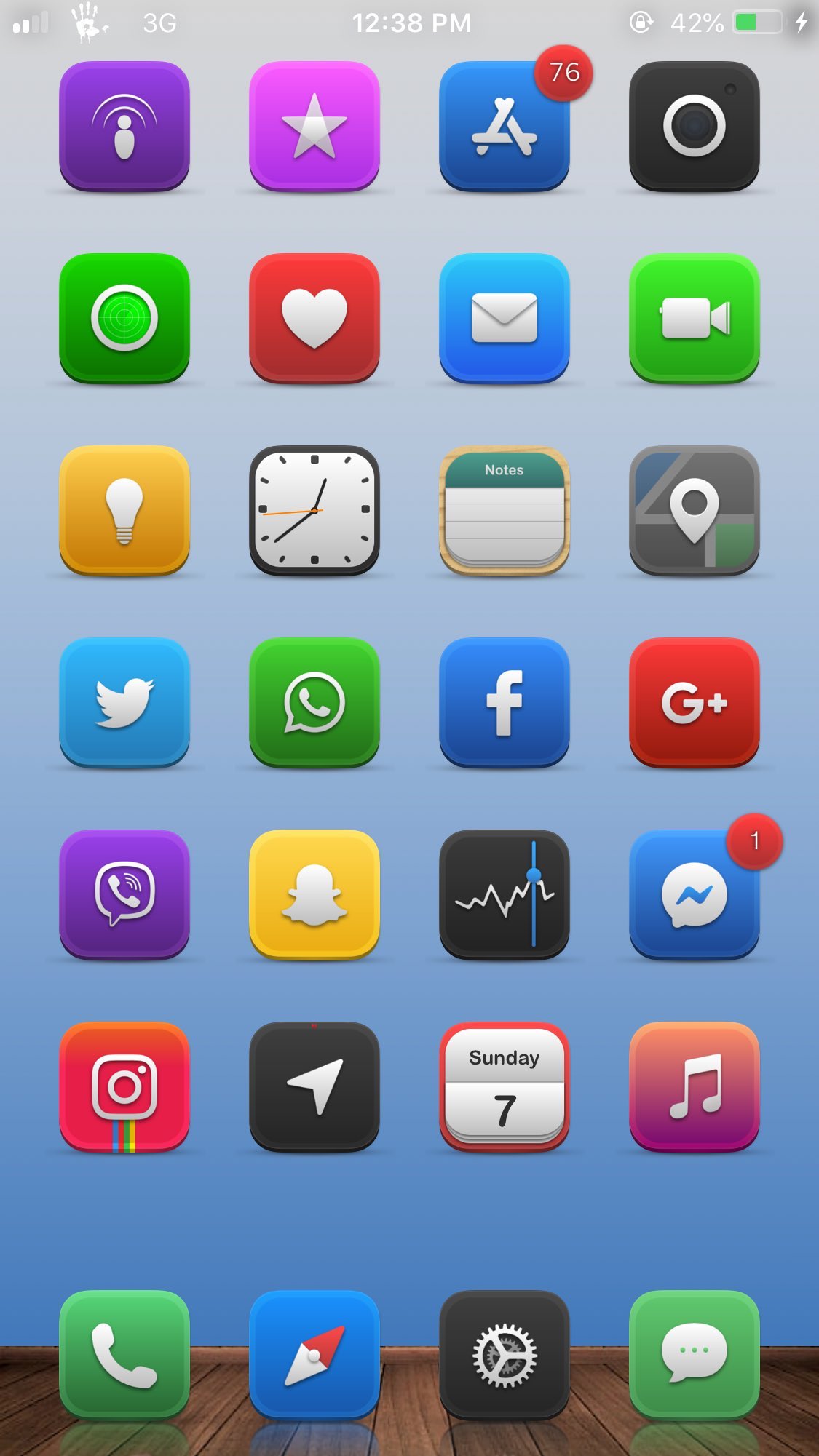Open Messenger with 1 notification
This screenshot has height=1456, width=819.
pos(694,894)
